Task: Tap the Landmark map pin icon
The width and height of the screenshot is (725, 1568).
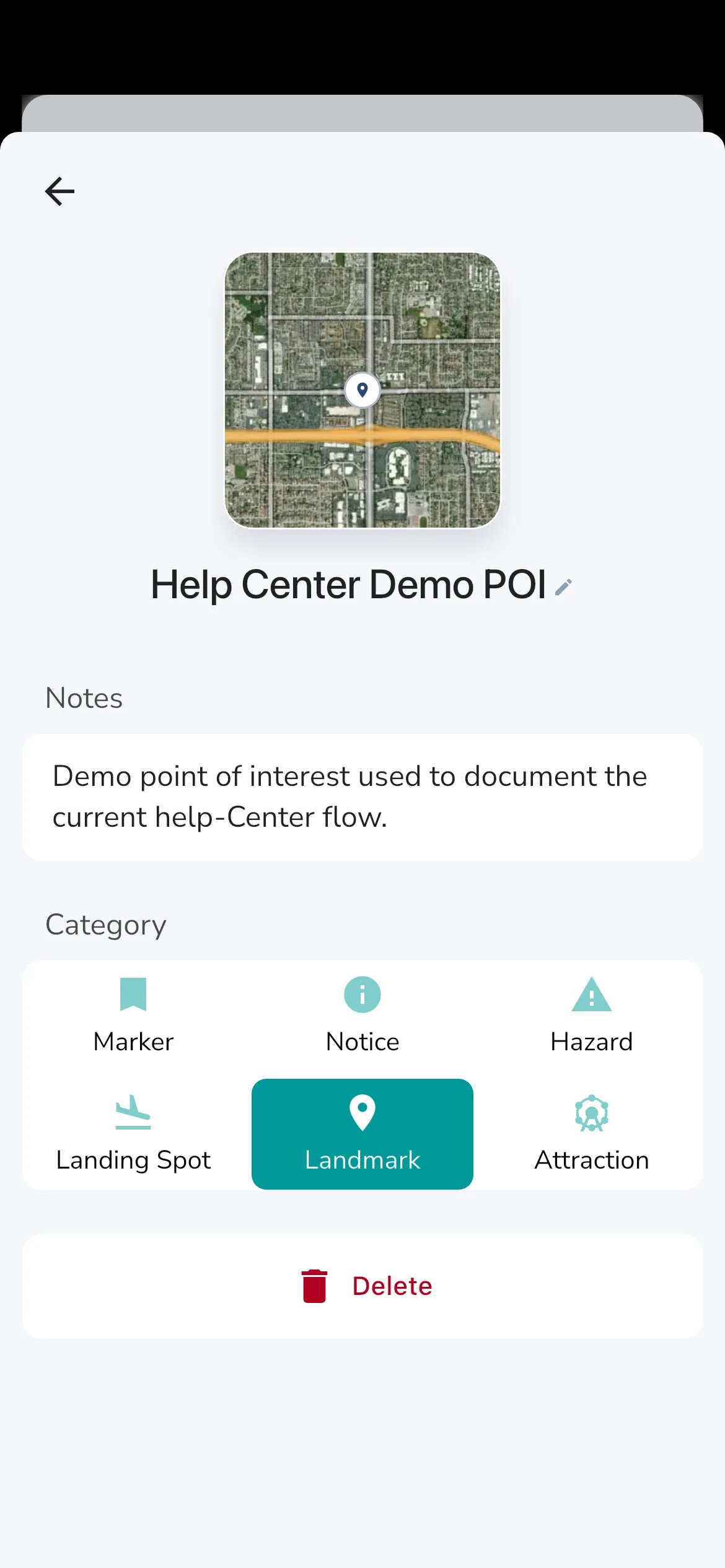Action: tap(362, 1113)
